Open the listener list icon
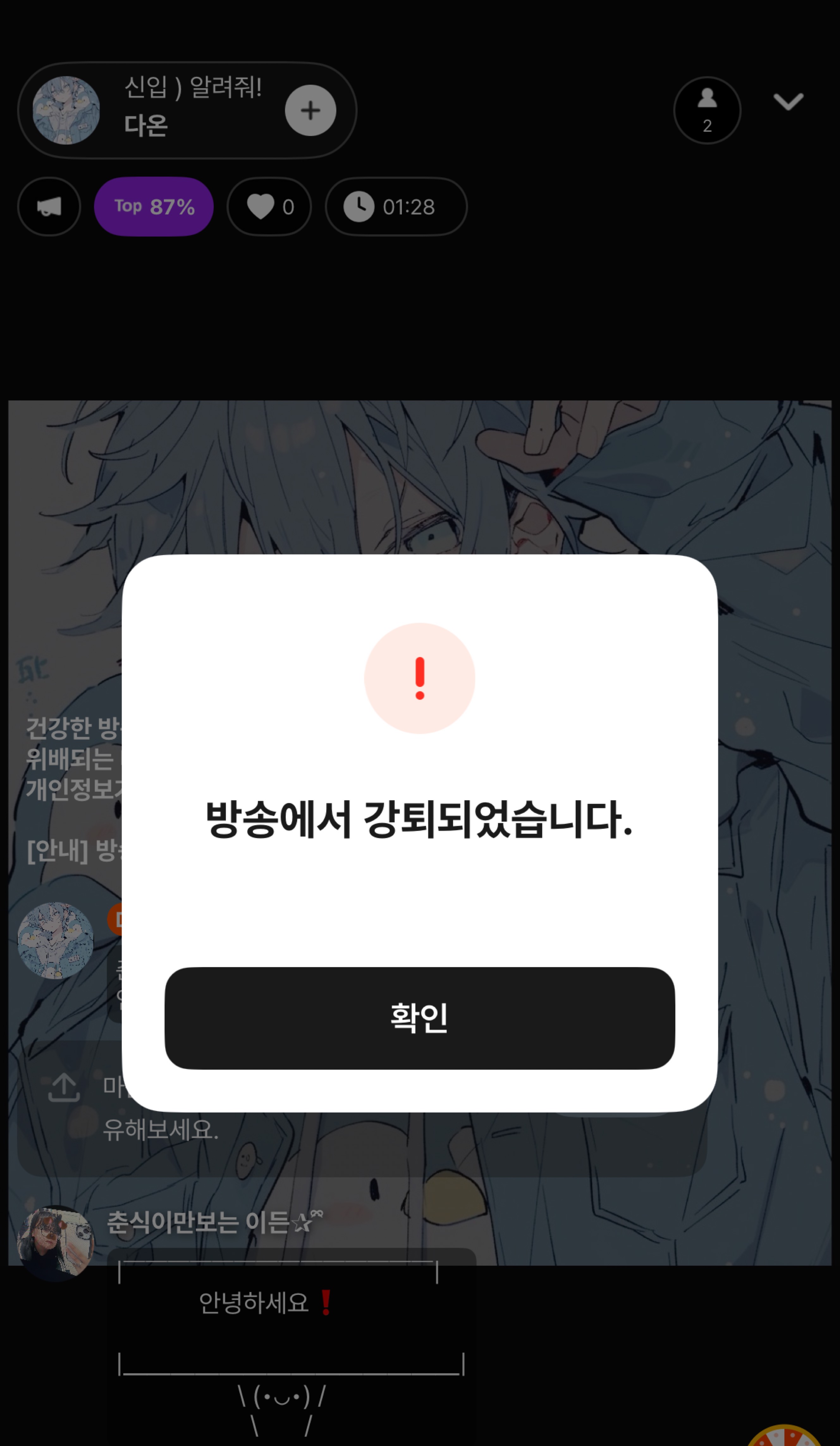This screenshot has width=840, height=1446. tap(707, 110)
